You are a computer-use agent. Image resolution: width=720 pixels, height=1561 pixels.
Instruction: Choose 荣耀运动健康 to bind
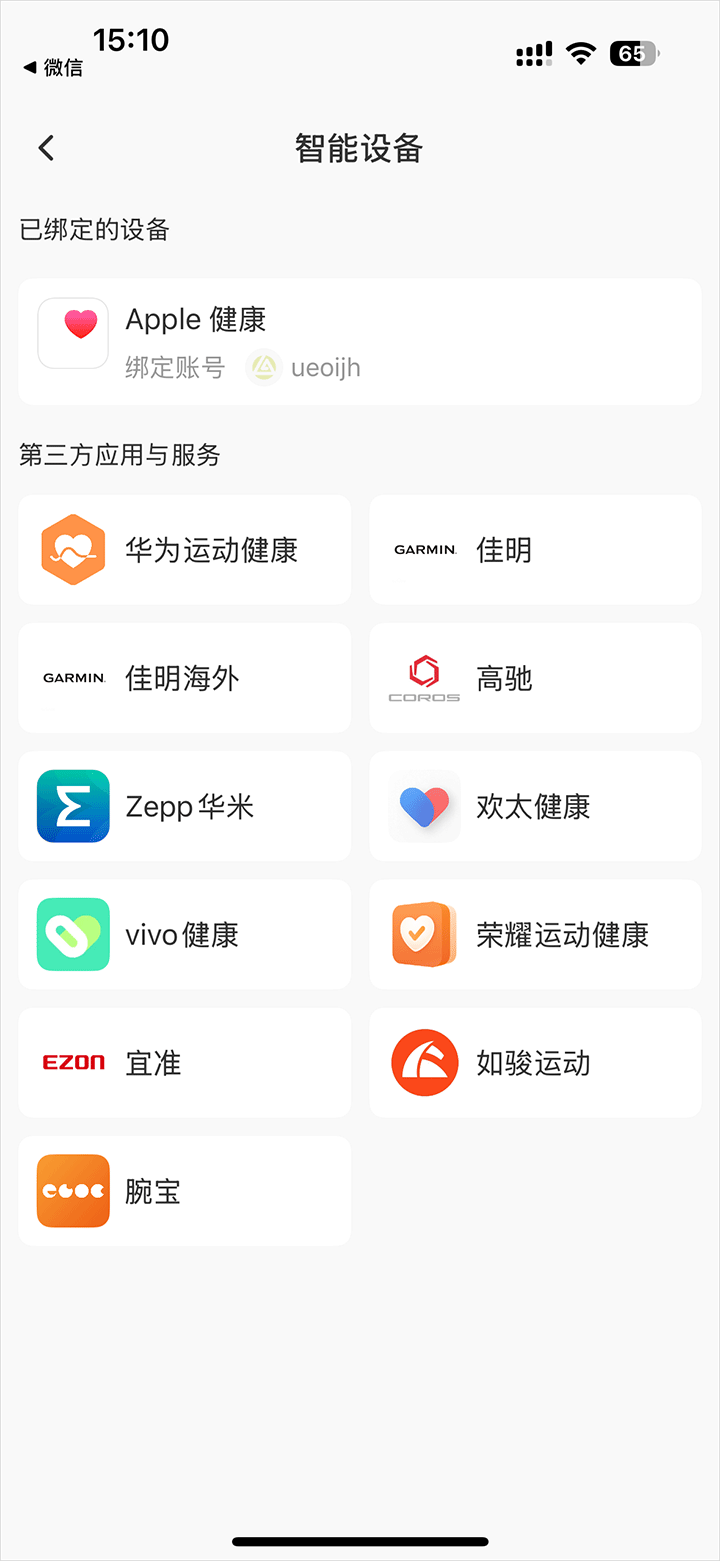[x=535, y=934]
